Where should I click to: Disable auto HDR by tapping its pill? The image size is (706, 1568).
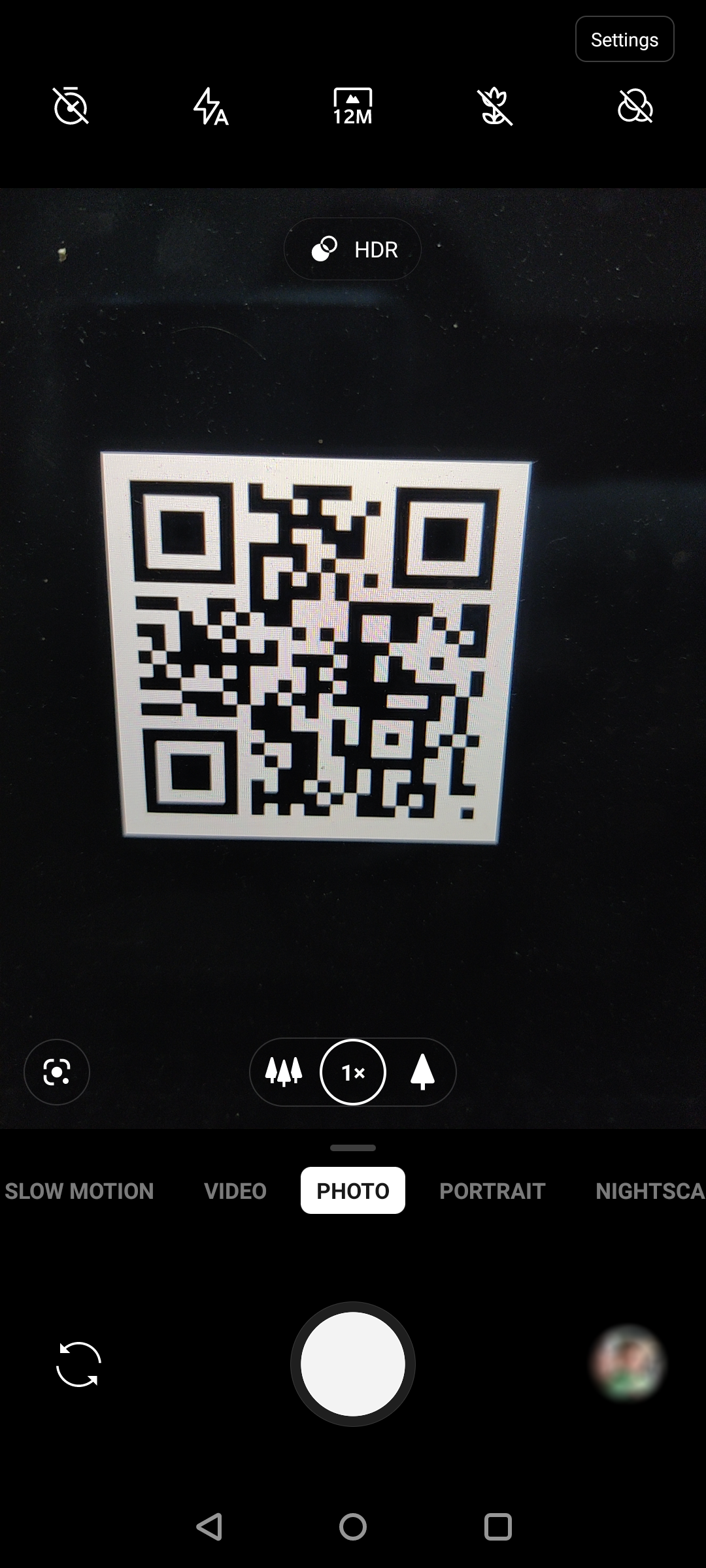(352, 249)
